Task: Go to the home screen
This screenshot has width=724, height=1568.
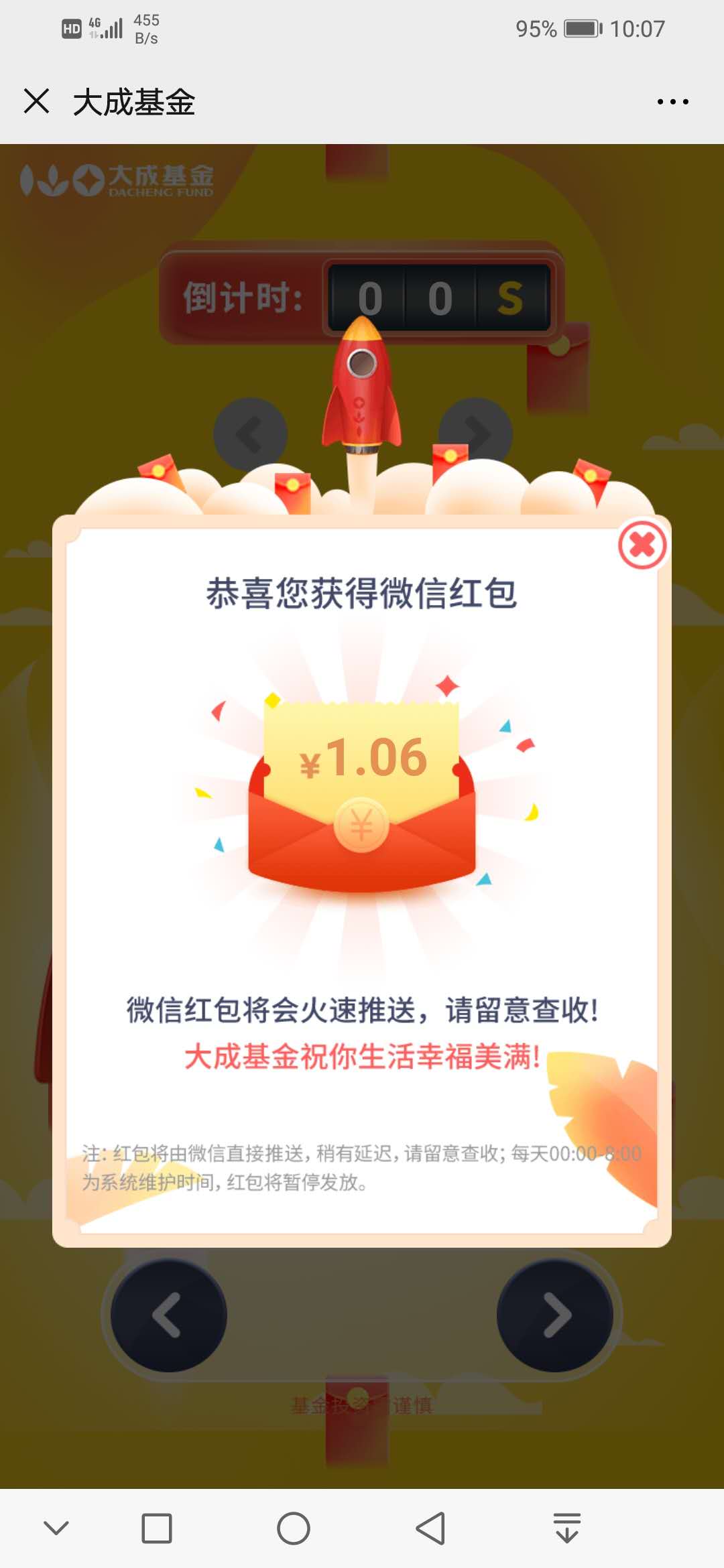Action: [x=294, y=1528]
